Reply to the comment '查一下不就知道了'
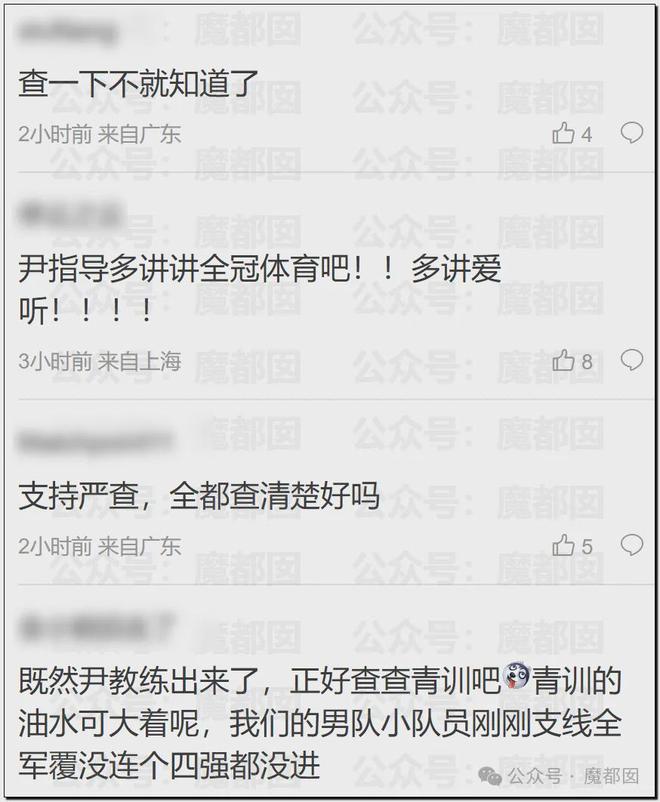660x802 pixels. pos(631,132)
